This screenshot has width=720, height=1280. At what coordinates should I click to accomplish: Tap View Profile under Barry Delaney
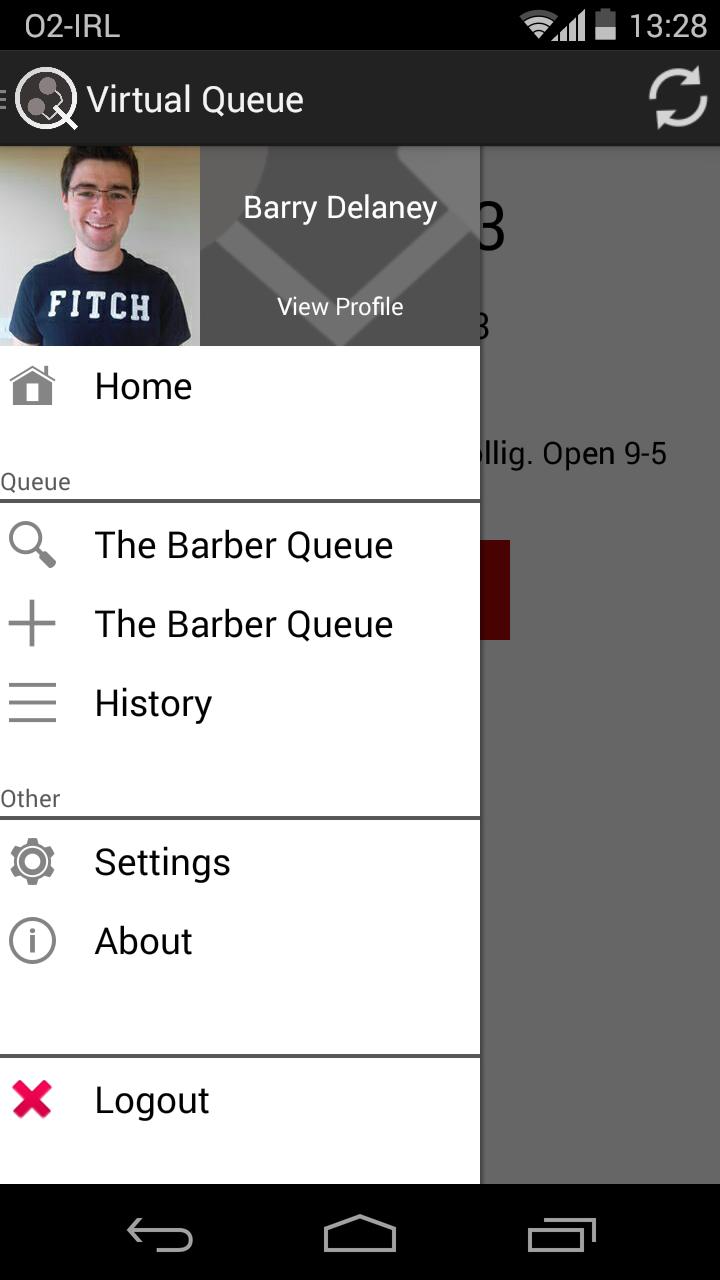340,306
